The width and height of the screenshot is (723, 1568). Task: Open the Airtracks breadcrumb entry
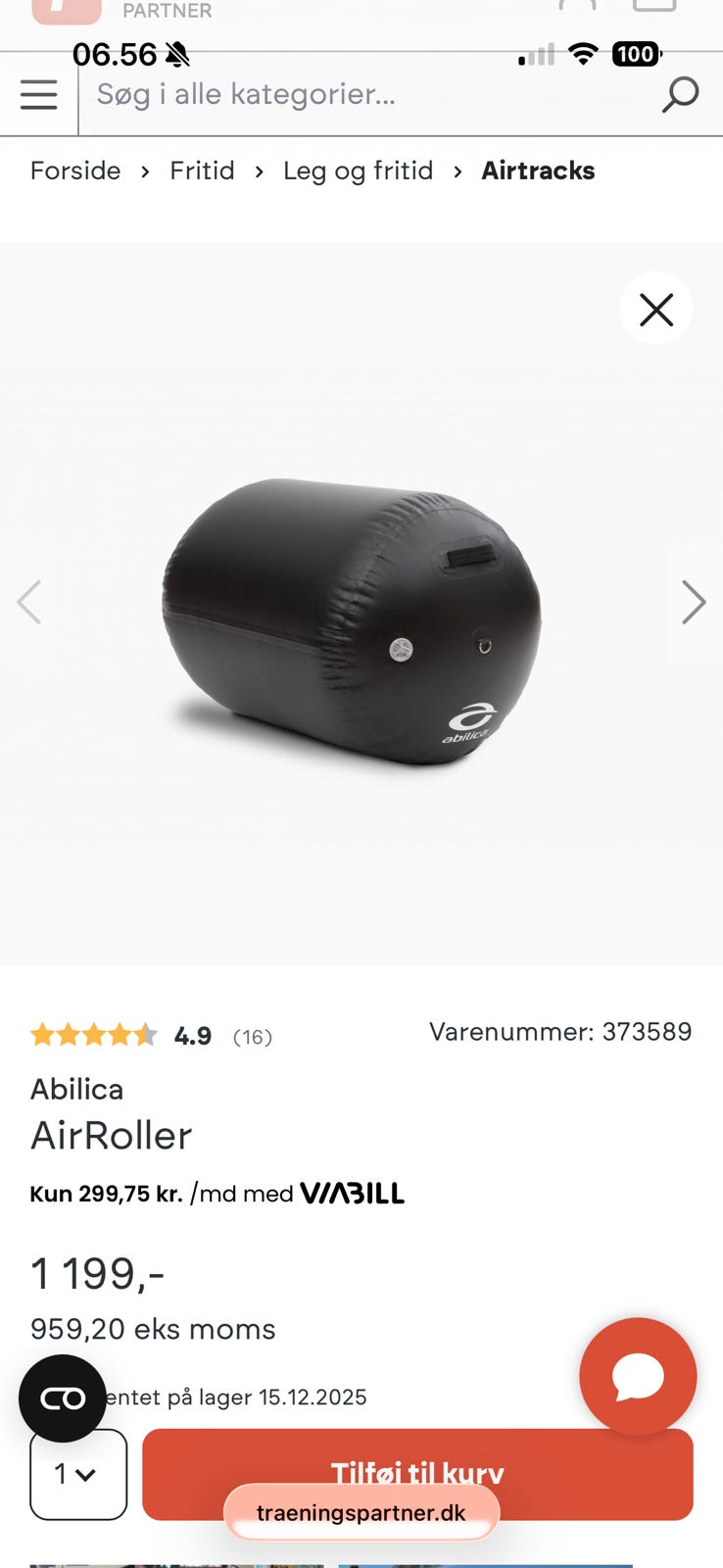point(537,171)
